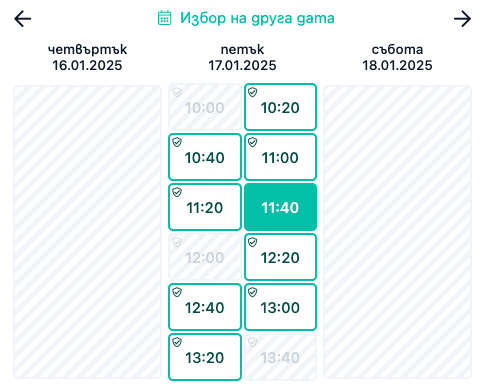Image resolution: width=482 pixels, height=390 pixels.
Task: Go to next days with right arrow
Action: click(462, 18)
